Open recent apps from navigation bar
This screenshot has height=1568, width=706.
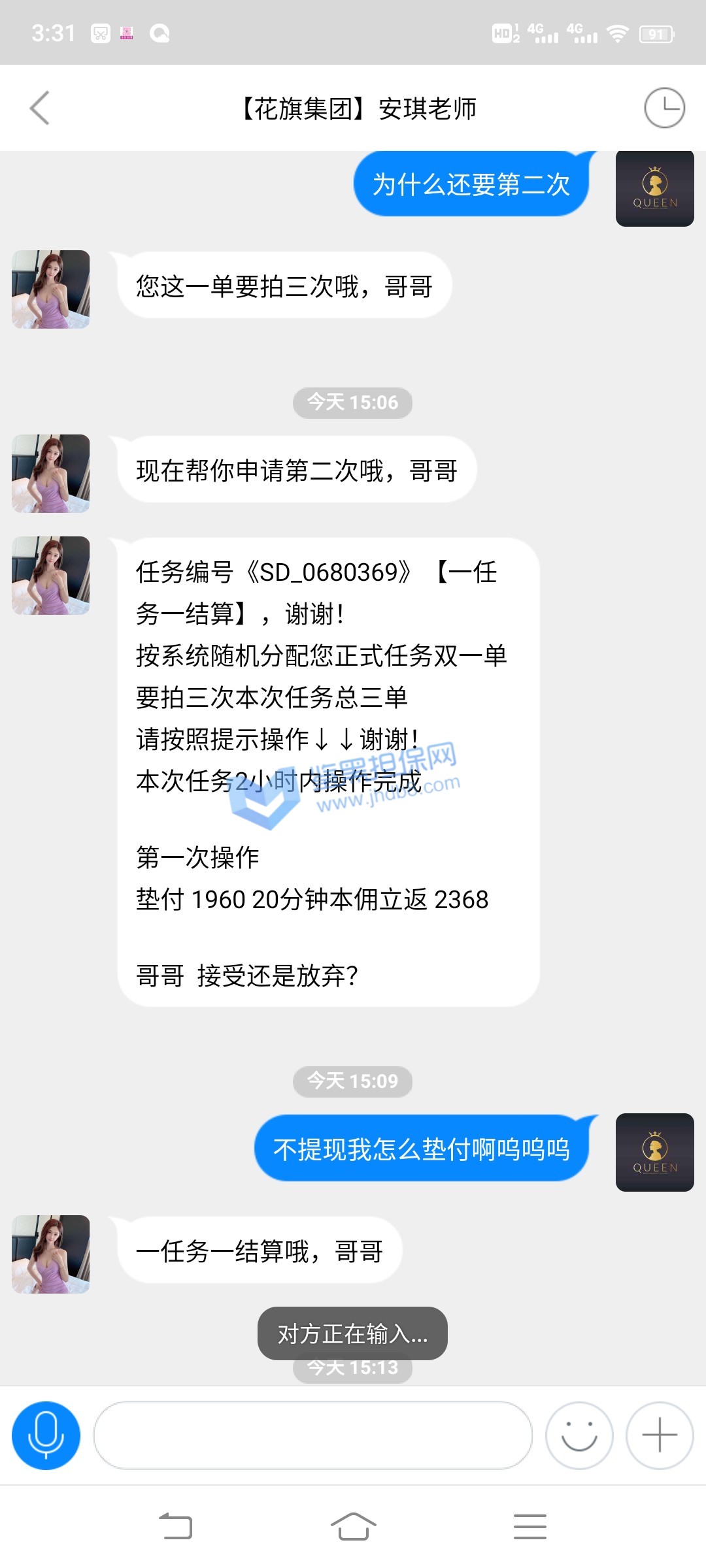(529, 1527)
